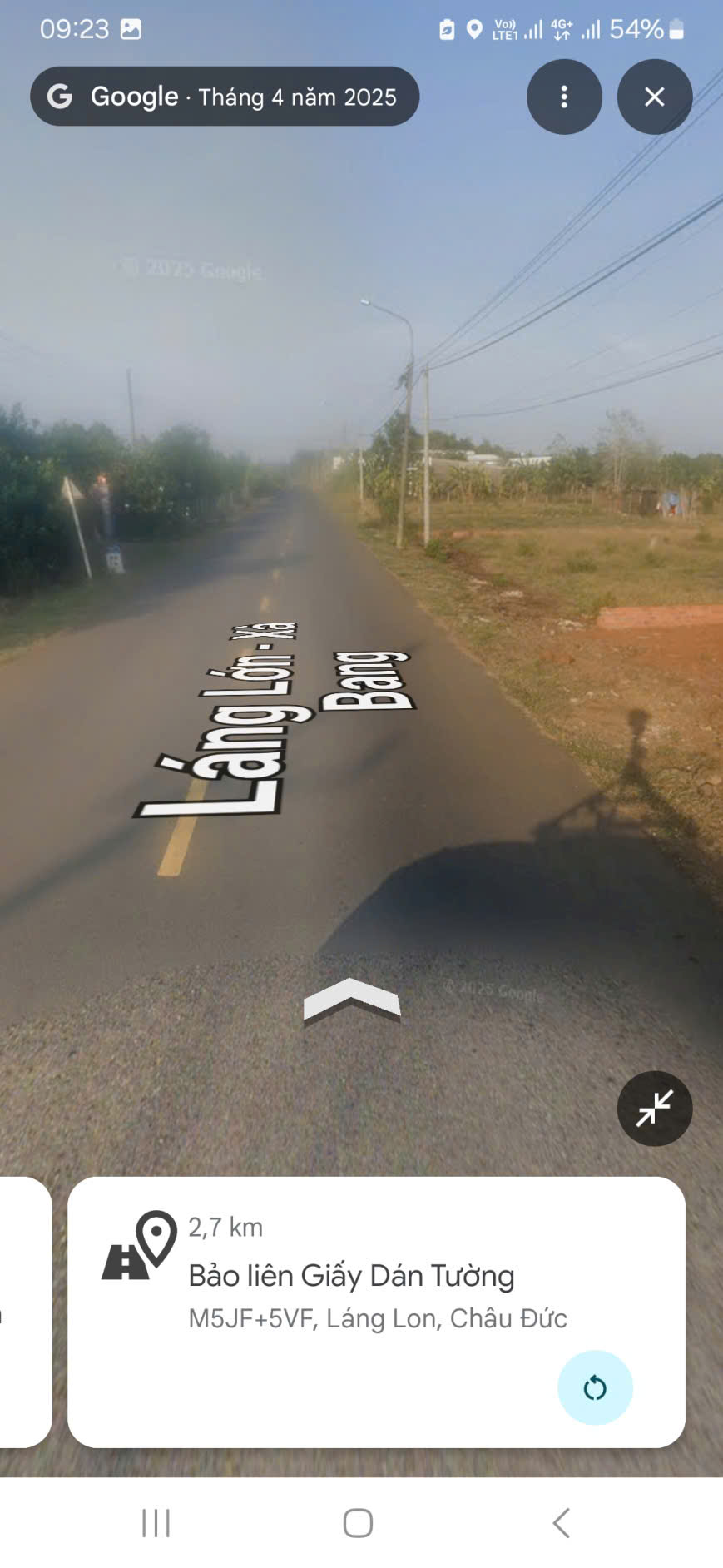
Task: Collapse Street View with the shrink icon
Action: coord(655,1109)
